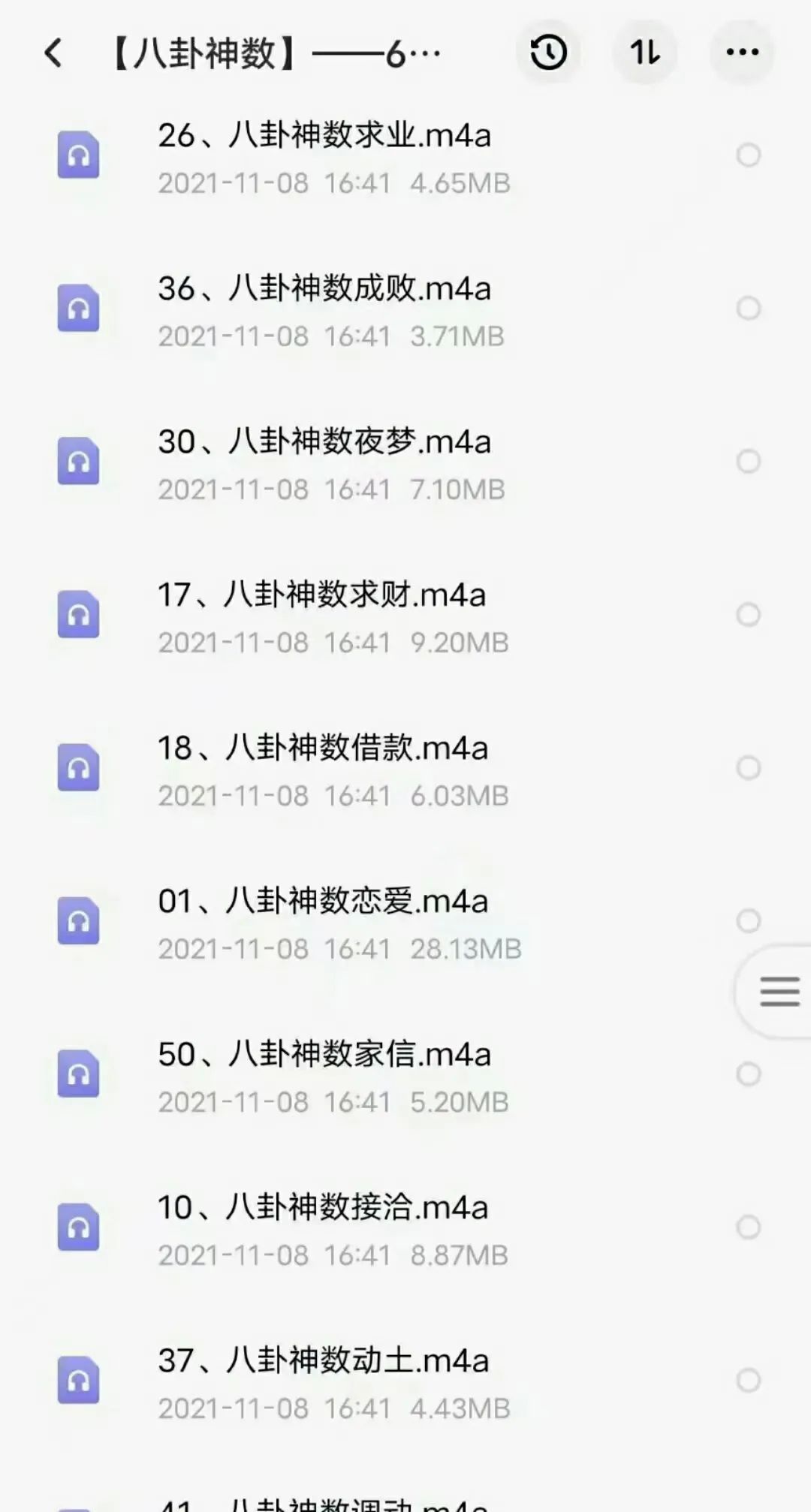
Task: Open the sort order menu (1↓)
Action: tap(644, 53)
